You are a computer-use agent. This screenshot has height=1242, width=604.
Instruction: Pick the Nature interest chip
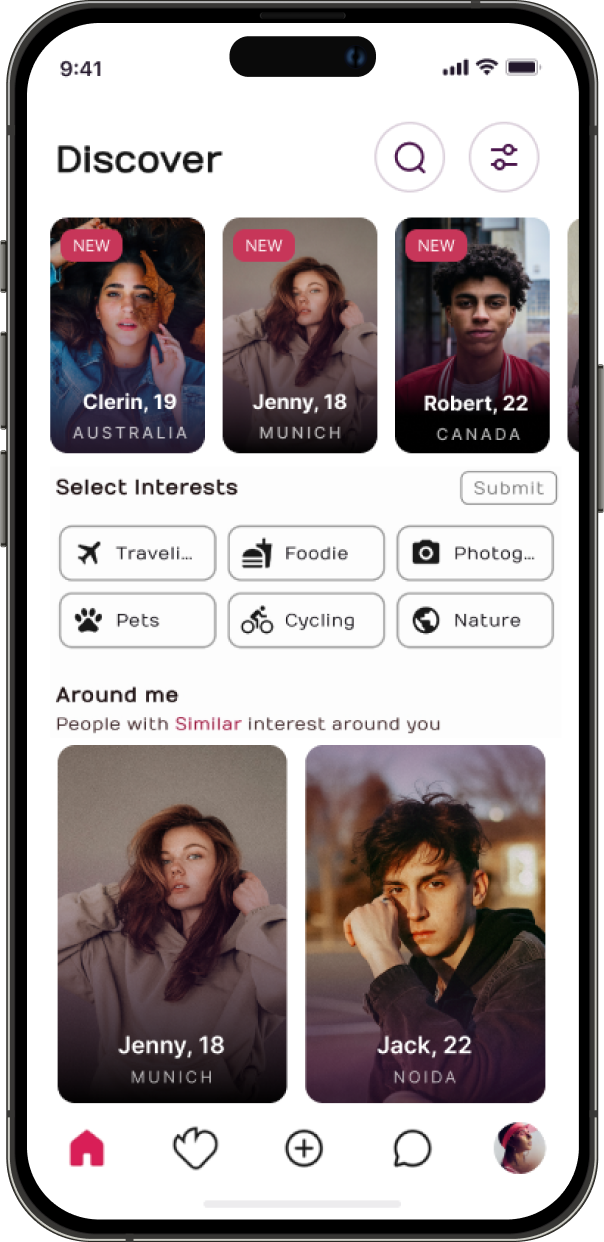click(475, 620)
